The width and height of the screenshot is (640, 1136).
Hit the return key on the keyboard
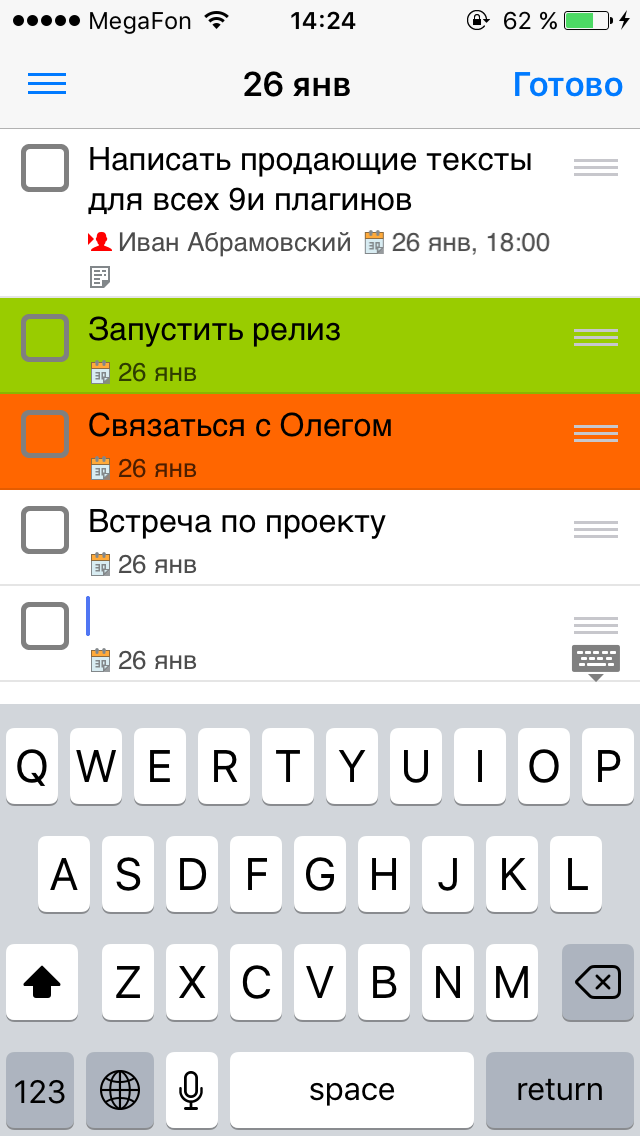pos(559,1089)
